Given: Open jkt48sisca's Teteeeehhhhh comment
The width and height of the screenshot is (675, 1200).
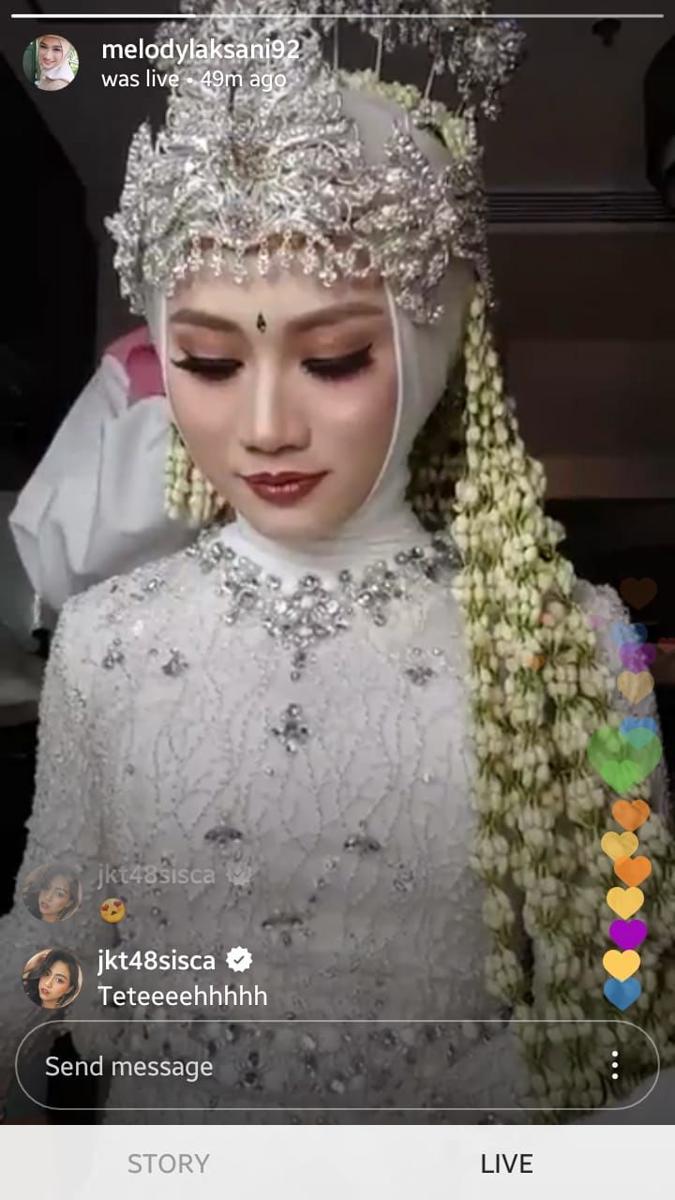Looking at the screenshot, I should click(182, 995).
